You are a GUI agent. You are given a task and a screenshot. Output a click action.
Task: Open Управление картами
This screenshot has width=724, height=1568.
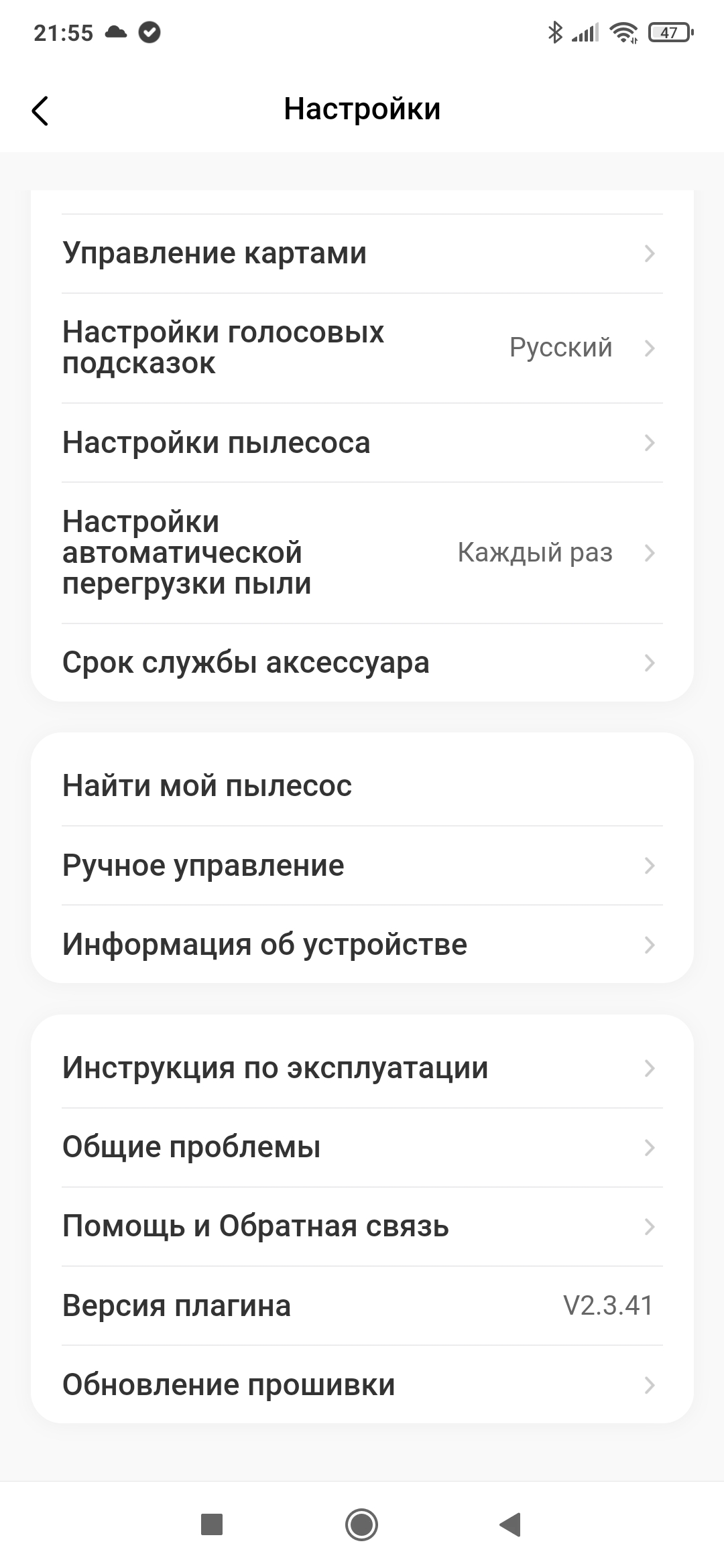[x=362, y=254]
